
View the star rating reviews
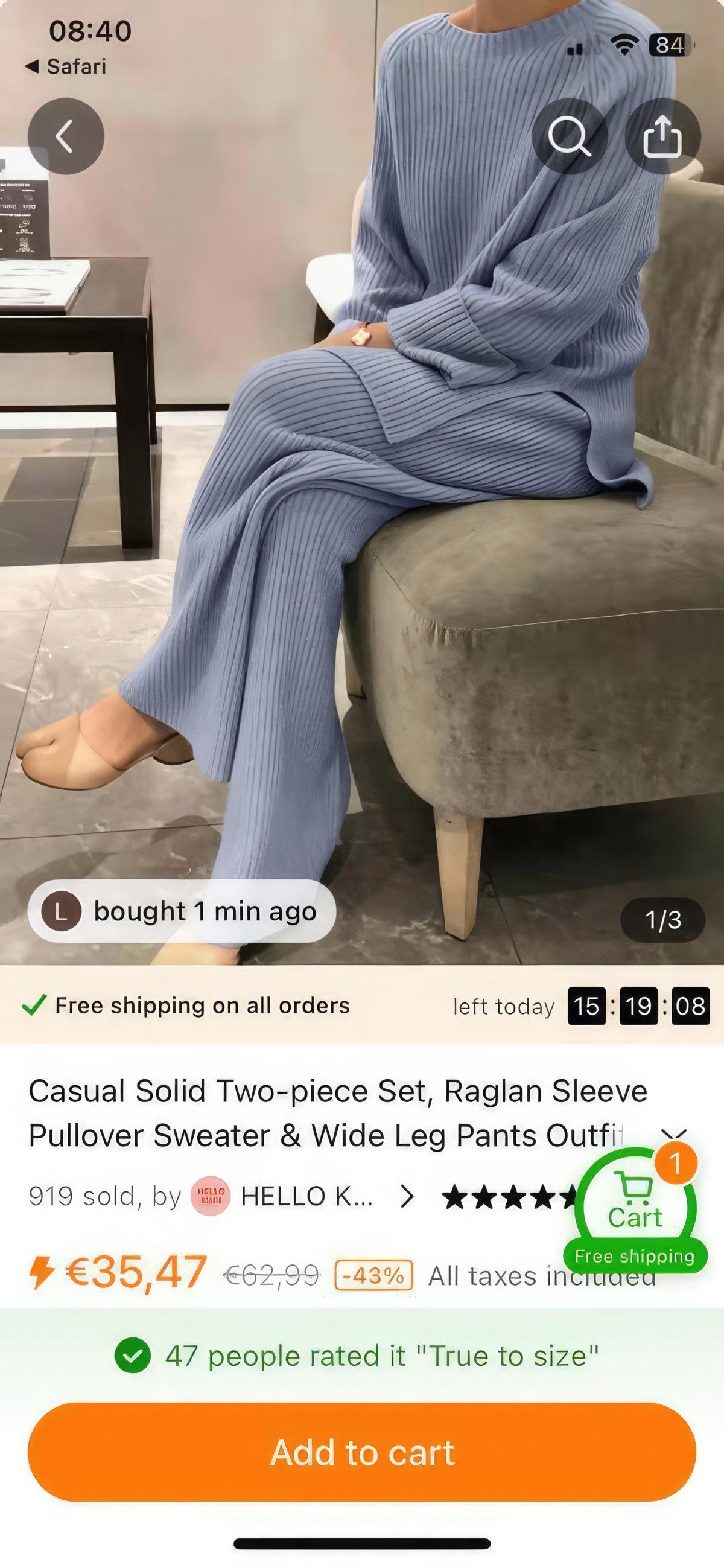(x=508, y=1197)
